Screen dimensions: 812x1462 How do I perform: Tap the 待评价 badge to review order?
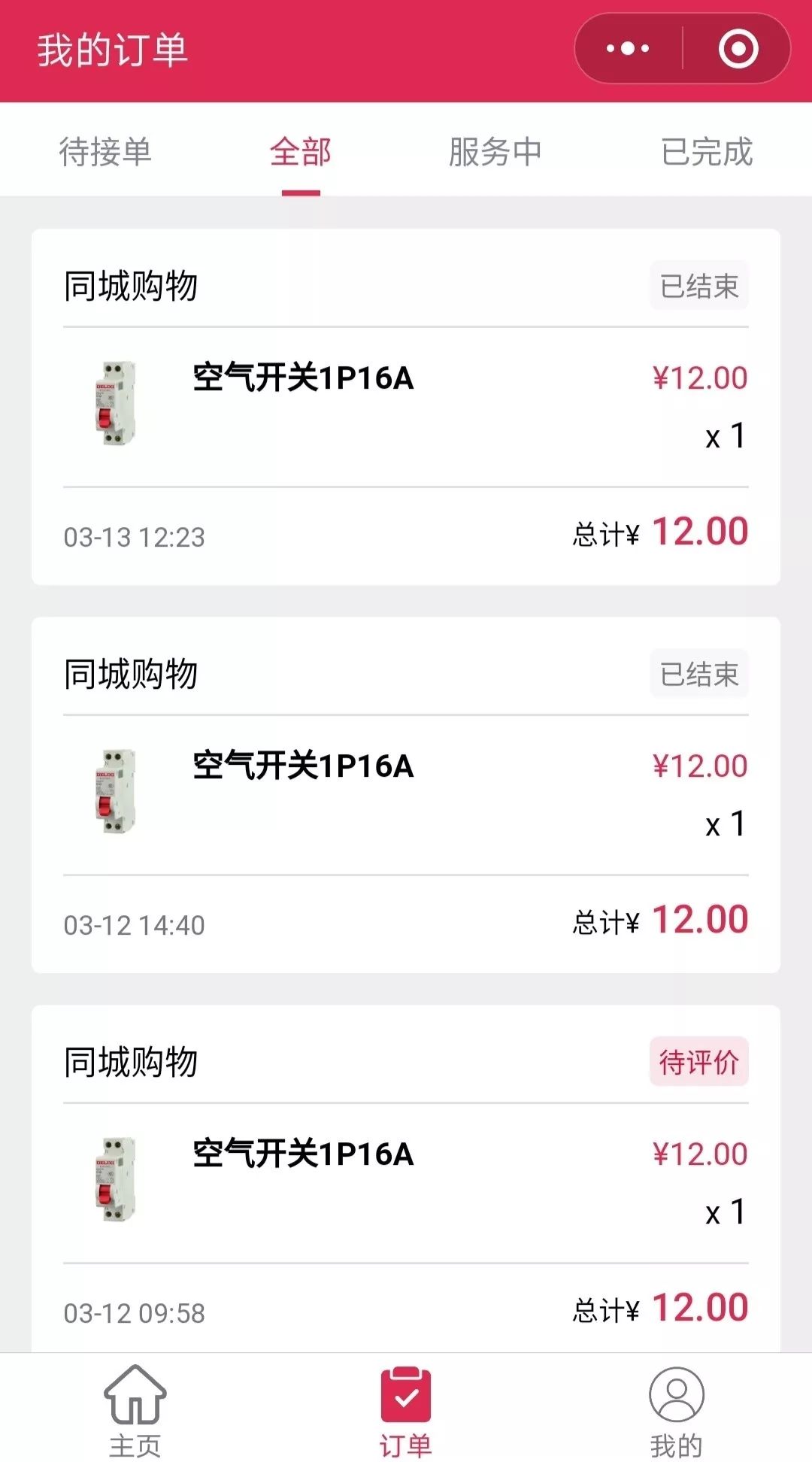[698, 1062]
